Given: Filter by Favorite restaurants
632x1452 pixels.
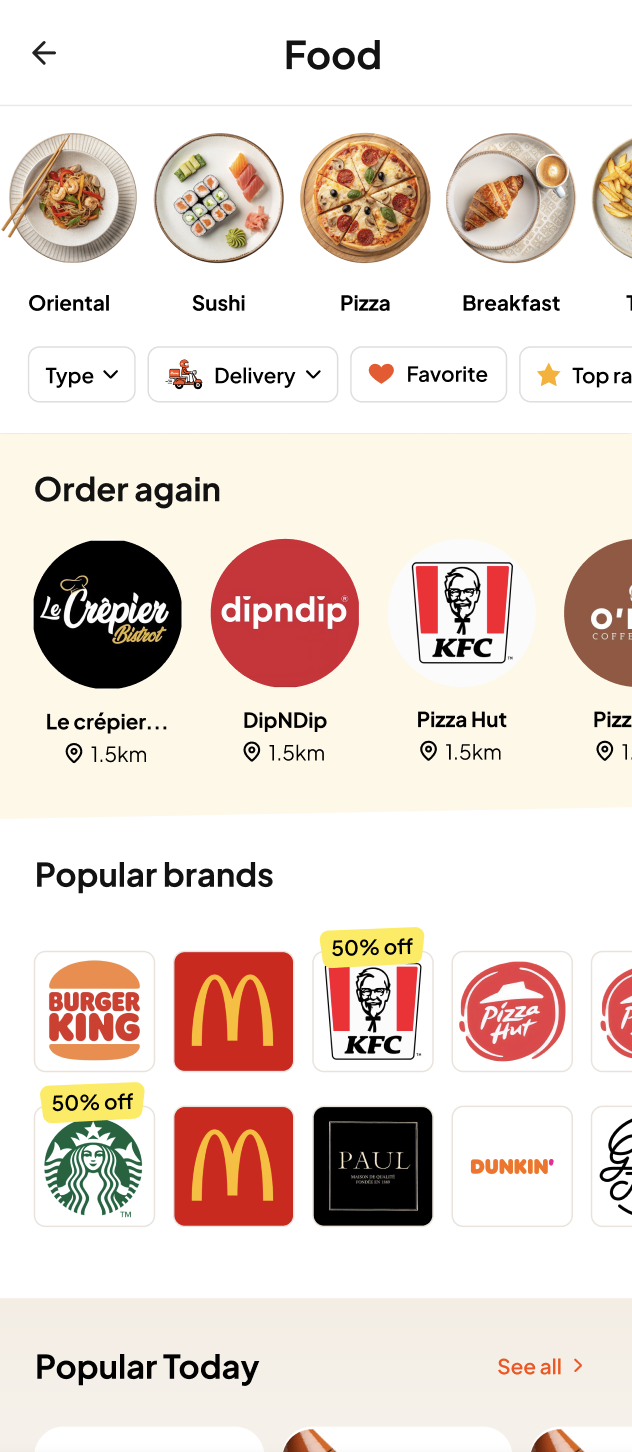Looking at the screenshot, I should (x=428, y=375).
